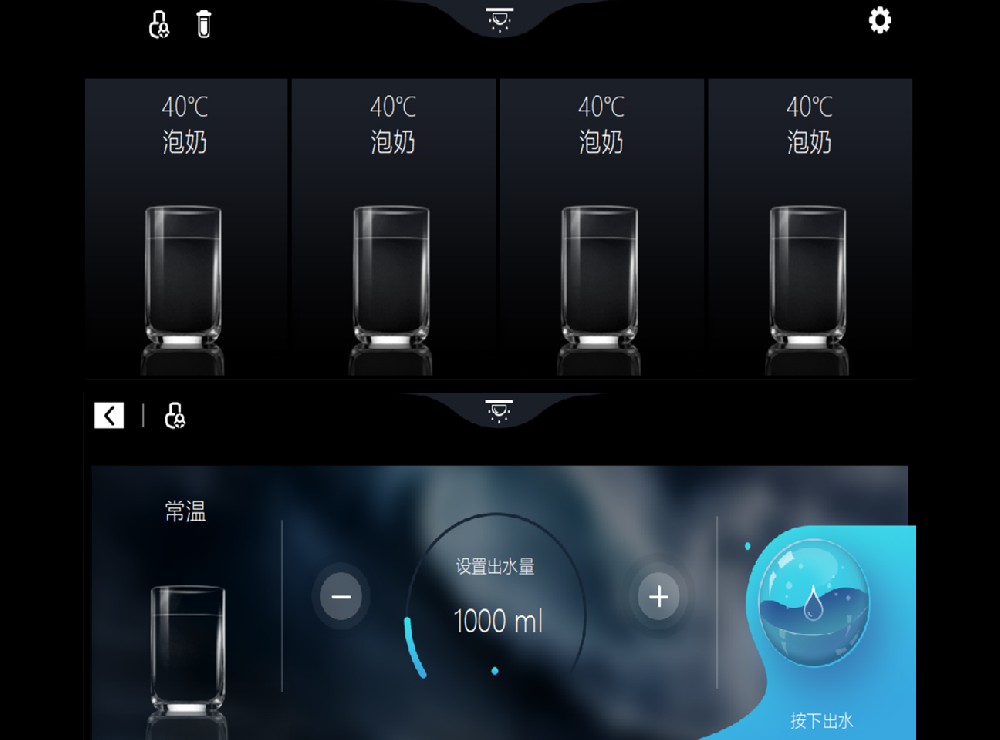Screen dimensions: 1000x740
Task: Decrease the water volume with the minus button
Action: click(x=341, y=597)
